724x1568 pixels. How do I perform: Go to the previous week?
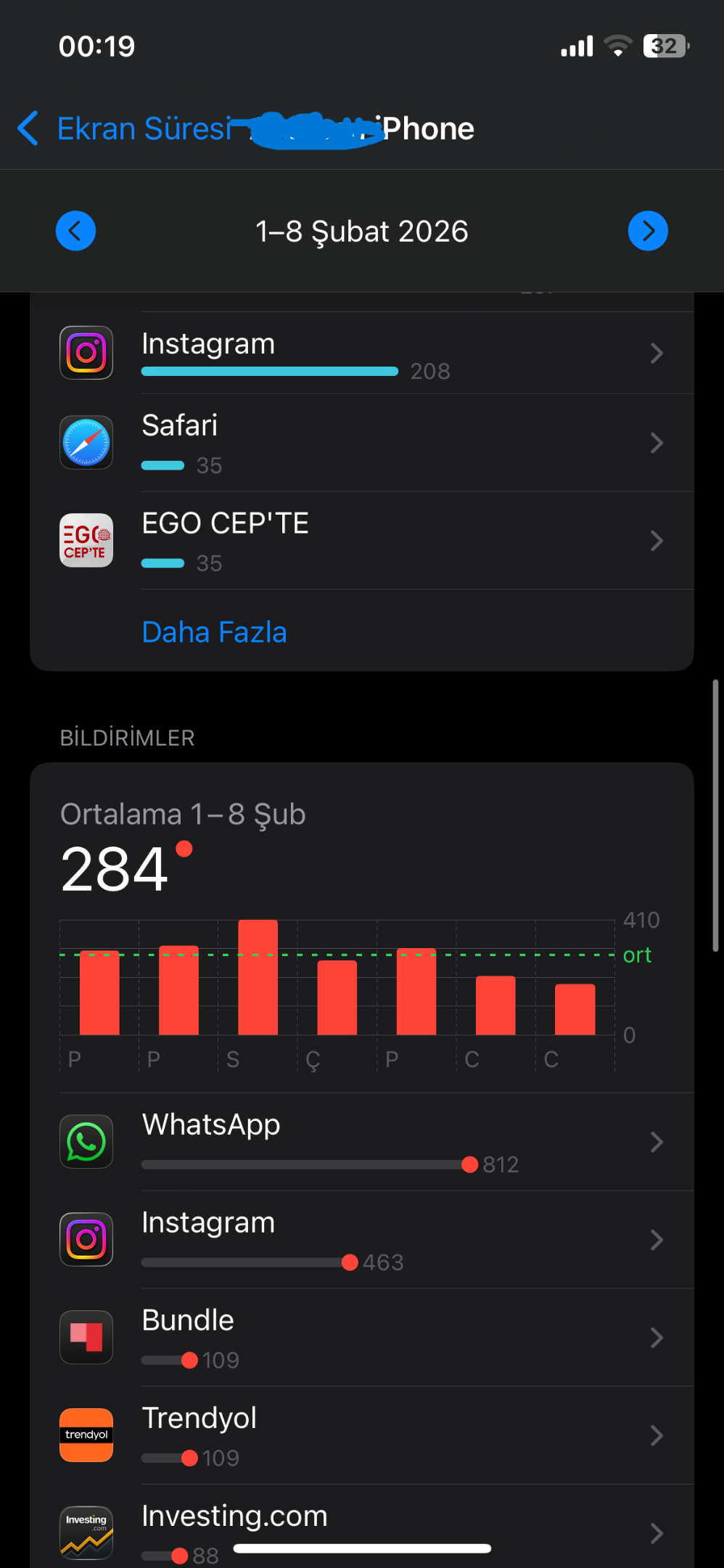(75, 231)
